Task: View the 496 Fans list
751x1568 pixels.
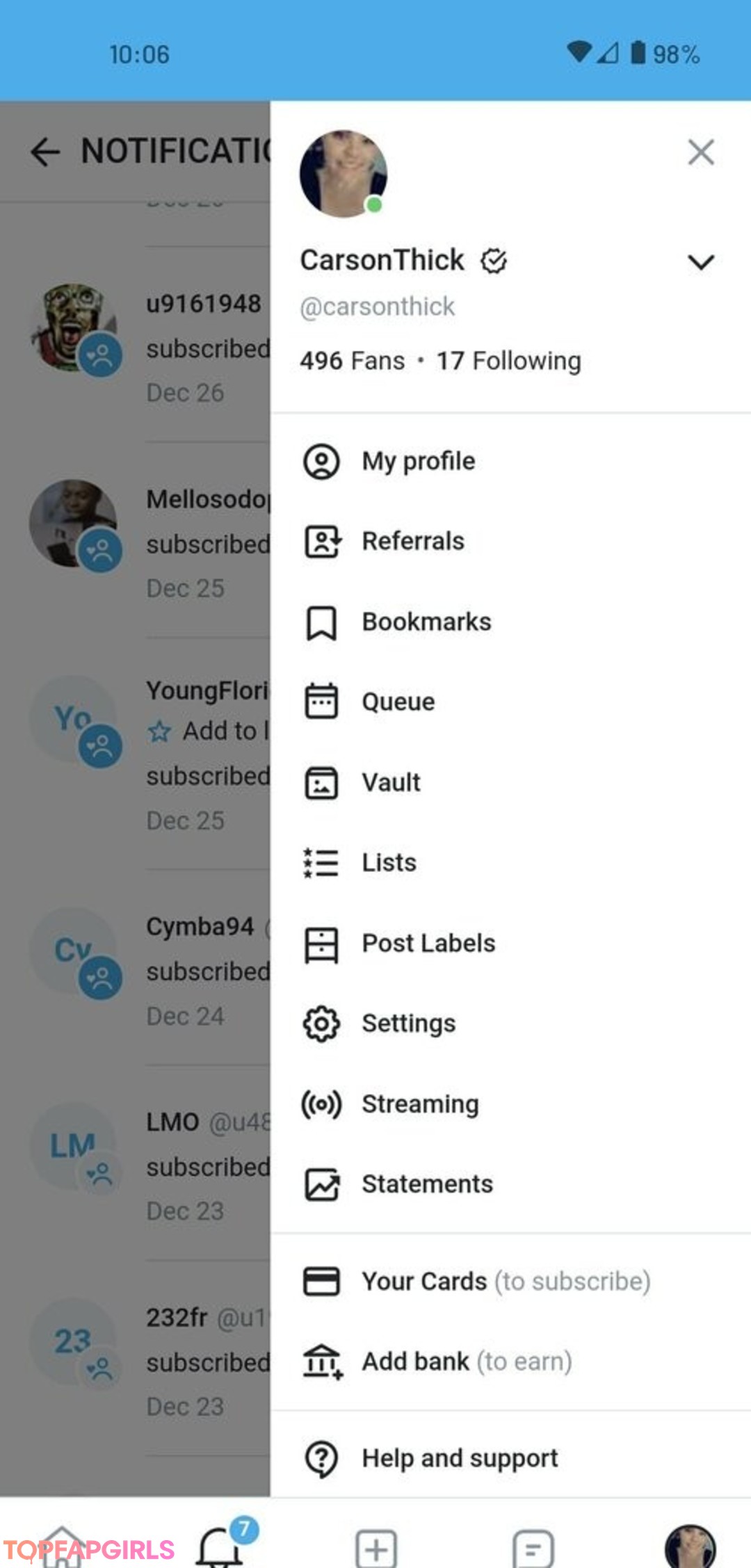Action: pyautogui.click(x=352, y=361)
